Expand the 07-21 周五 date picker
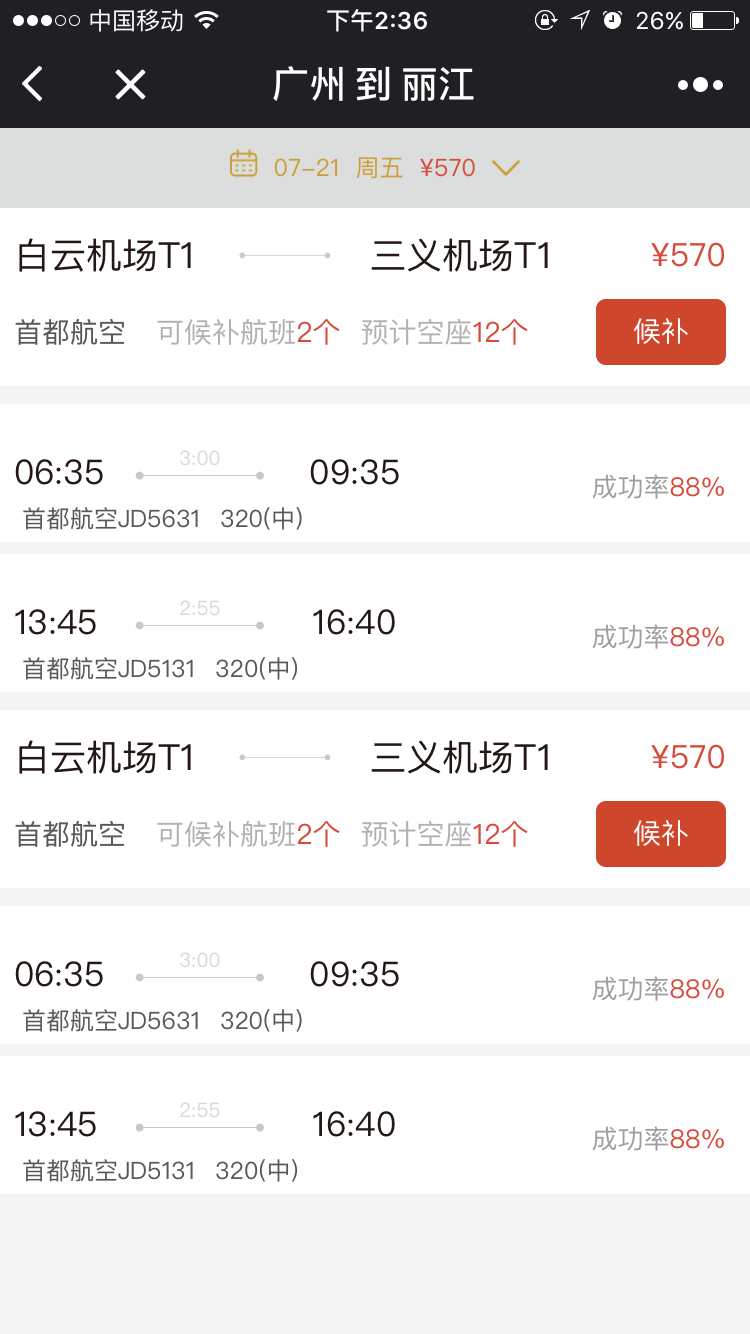750x1334 pixels. click(x=375, y=167)
